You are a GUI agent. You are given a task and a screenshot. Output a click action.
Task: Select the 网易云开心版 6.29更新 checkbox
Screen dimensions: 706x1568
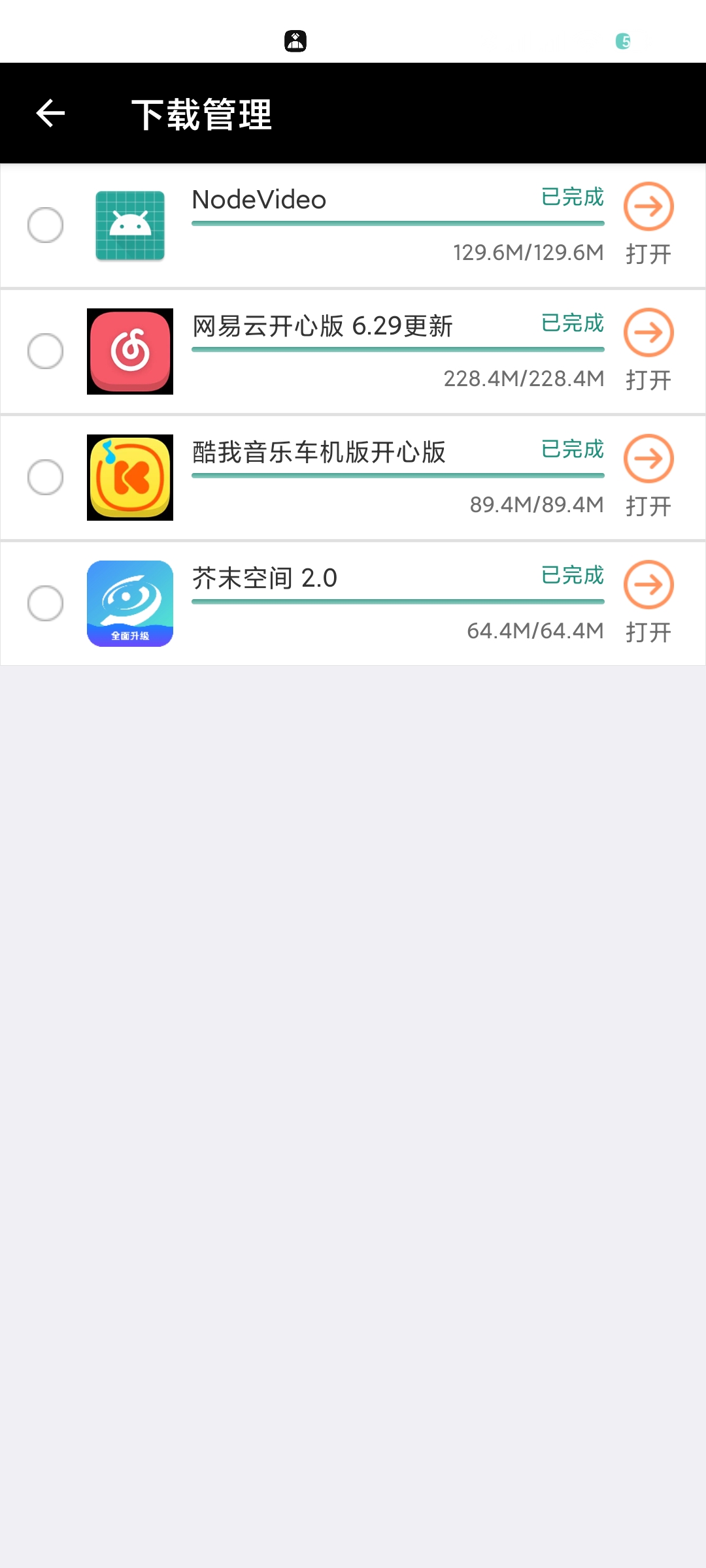tap(45, 351)
